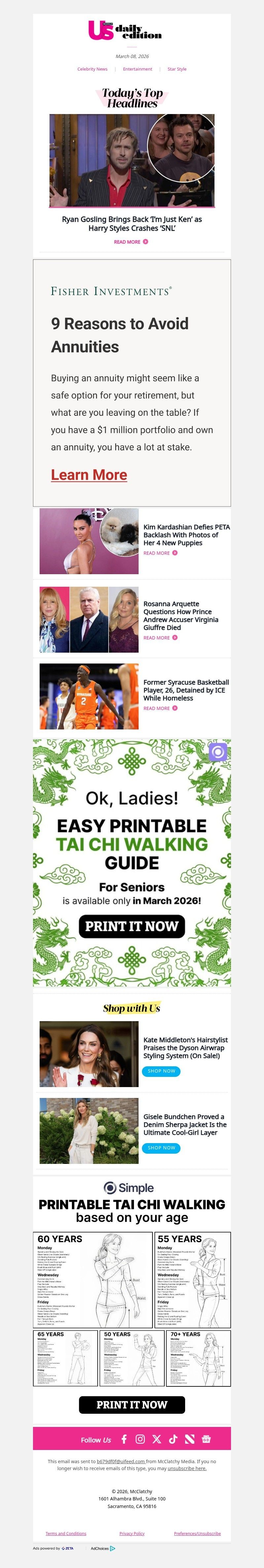264x1568 pixels.
Task: Open the Preferences/Unsubscribe link
Action: (197, 1534)
